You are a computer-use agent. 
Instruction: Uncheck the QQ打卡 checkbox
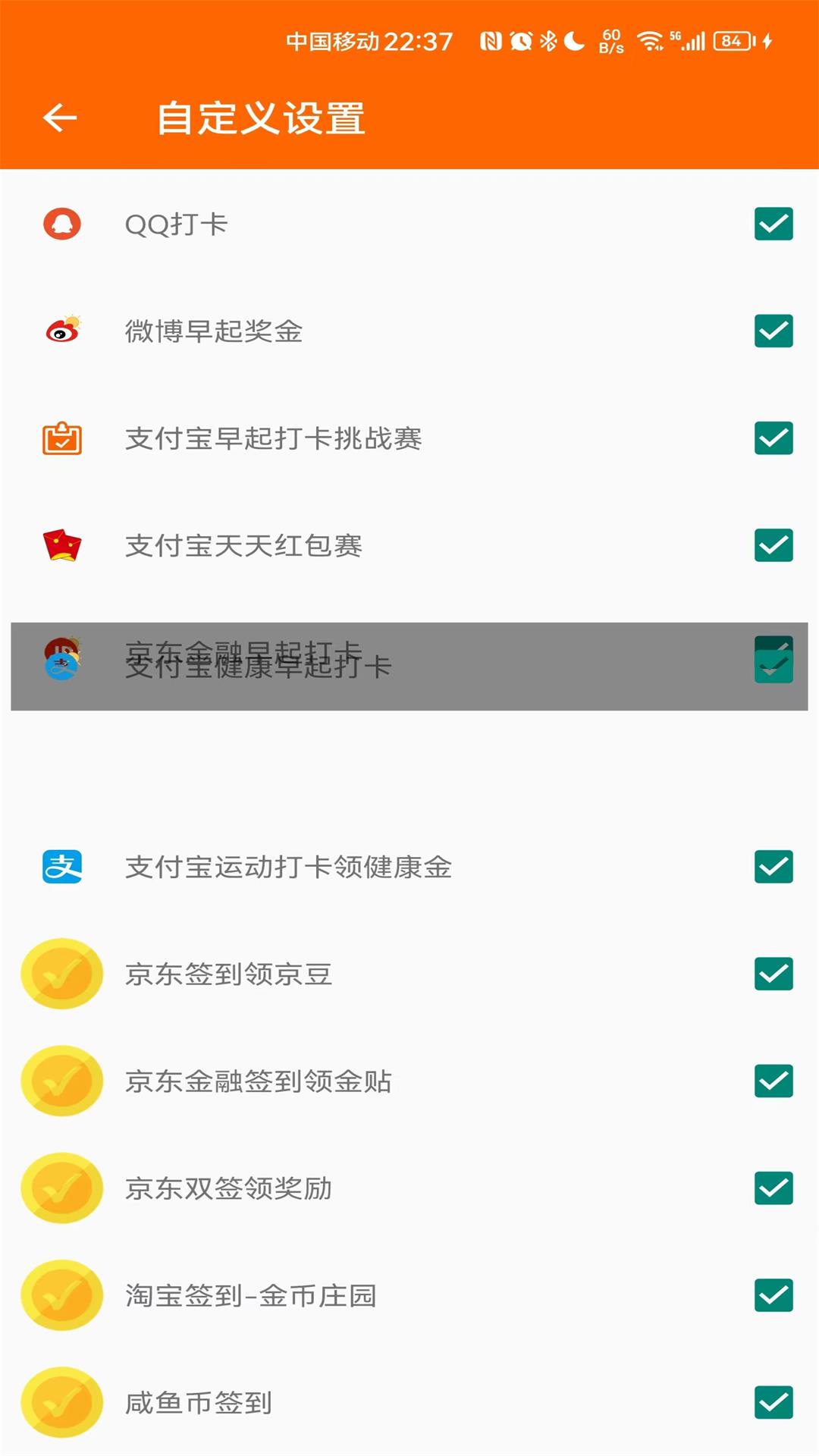click(x=773, y=224)
